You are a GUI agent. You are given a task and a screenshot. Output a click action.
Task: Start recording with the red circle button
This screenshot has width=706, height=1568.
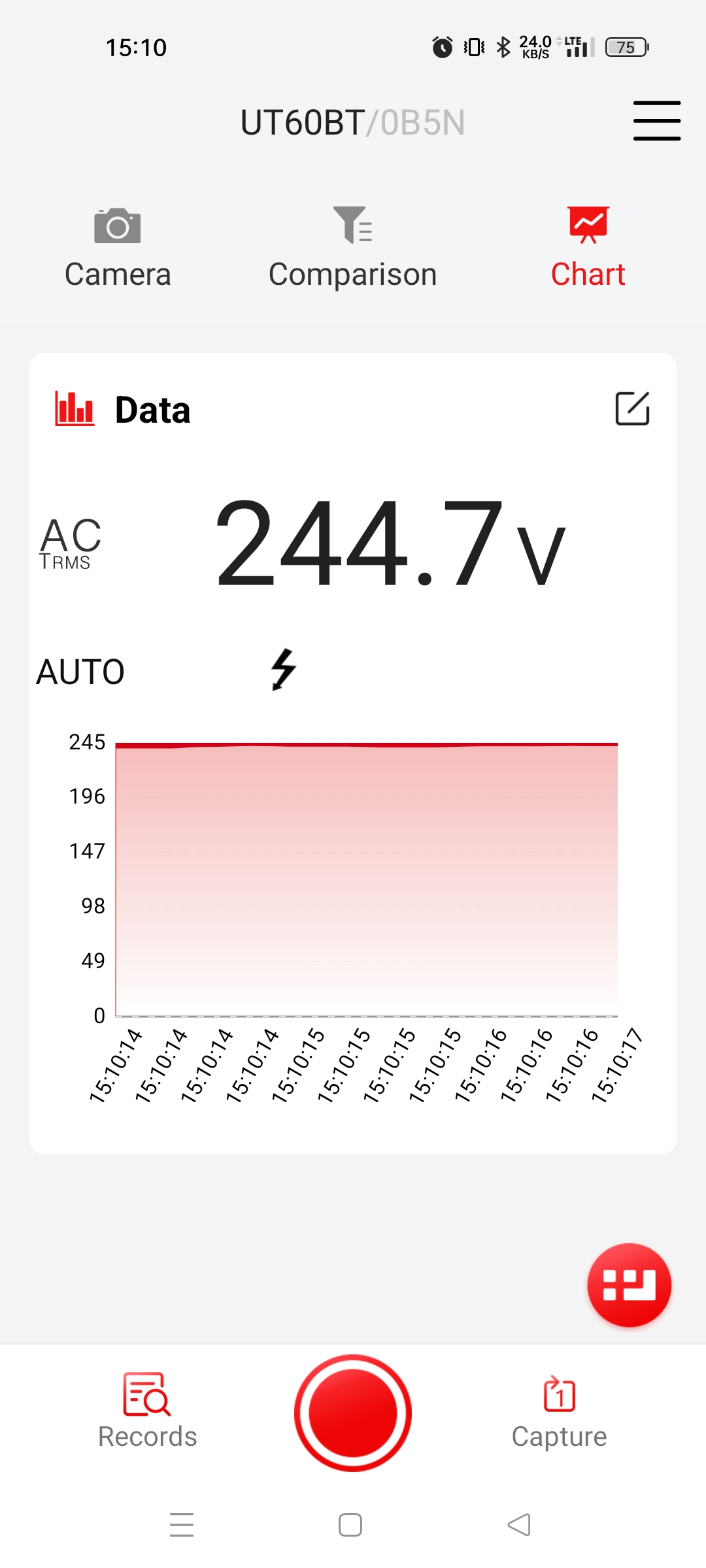(353, 1413)
